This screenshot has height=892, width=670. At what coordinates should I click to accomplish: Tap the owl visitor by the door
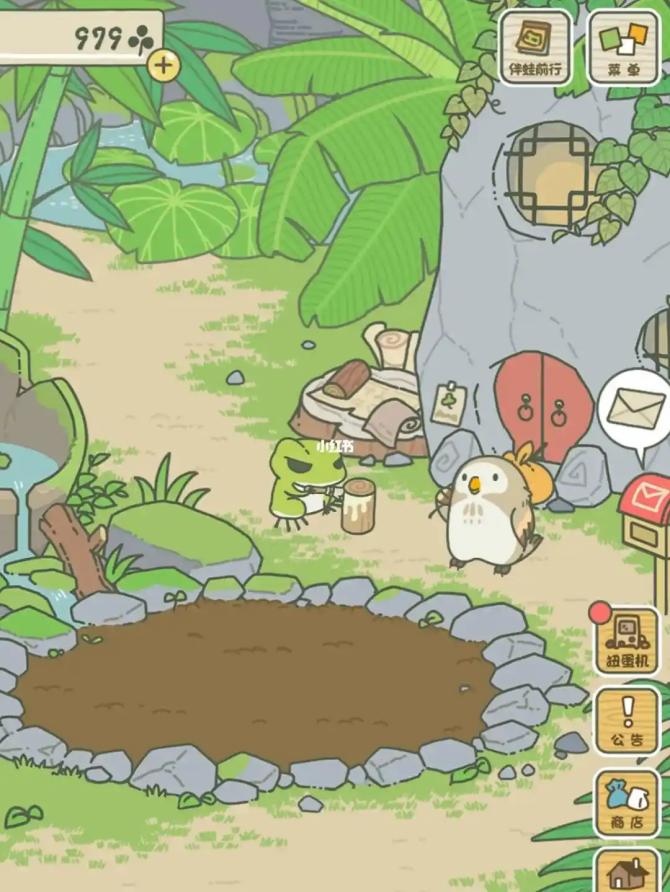(486, 511)
